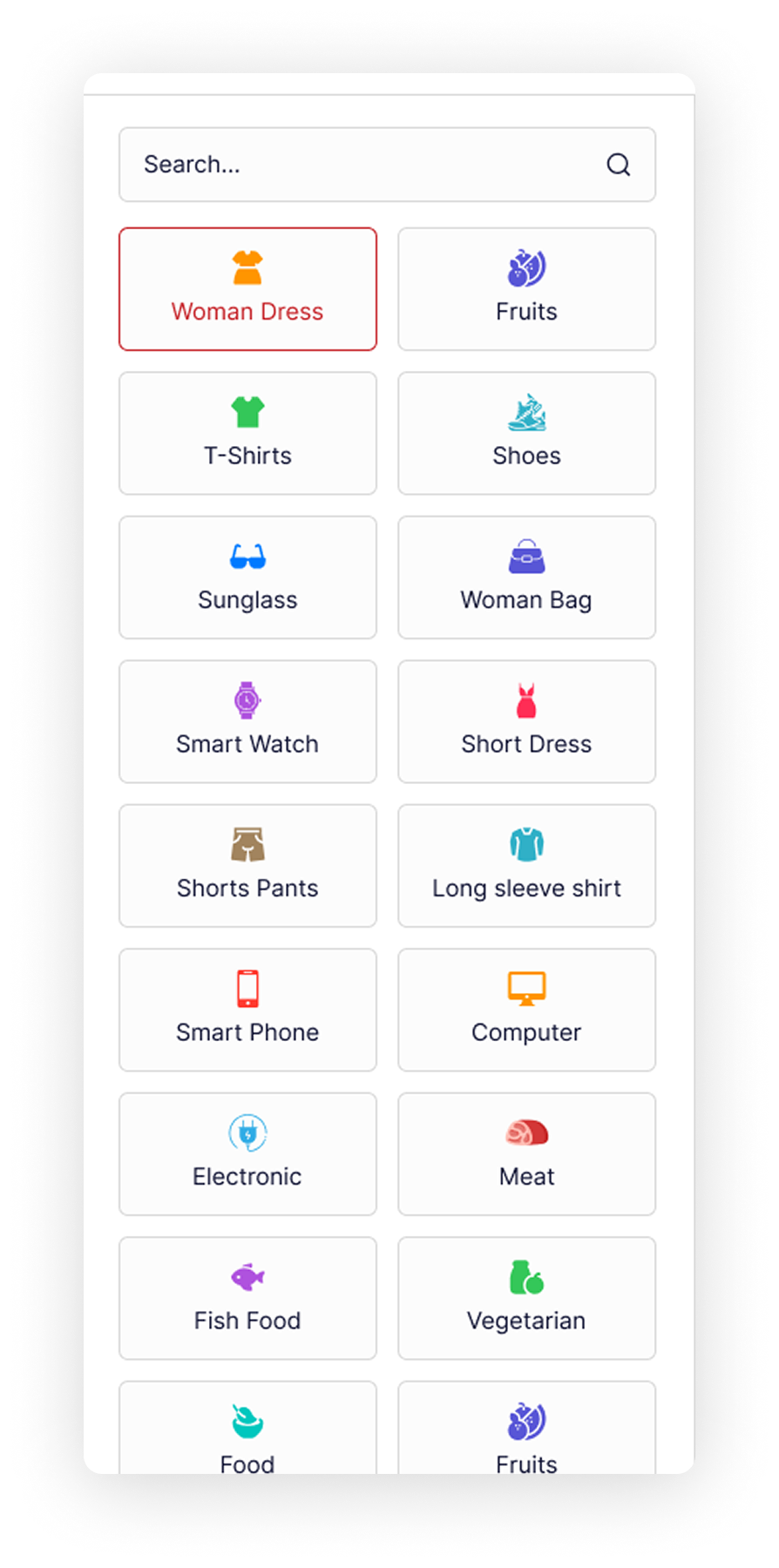Select the Short Dress category
This screenshot has width=779, height=1568.
point(526,721)
